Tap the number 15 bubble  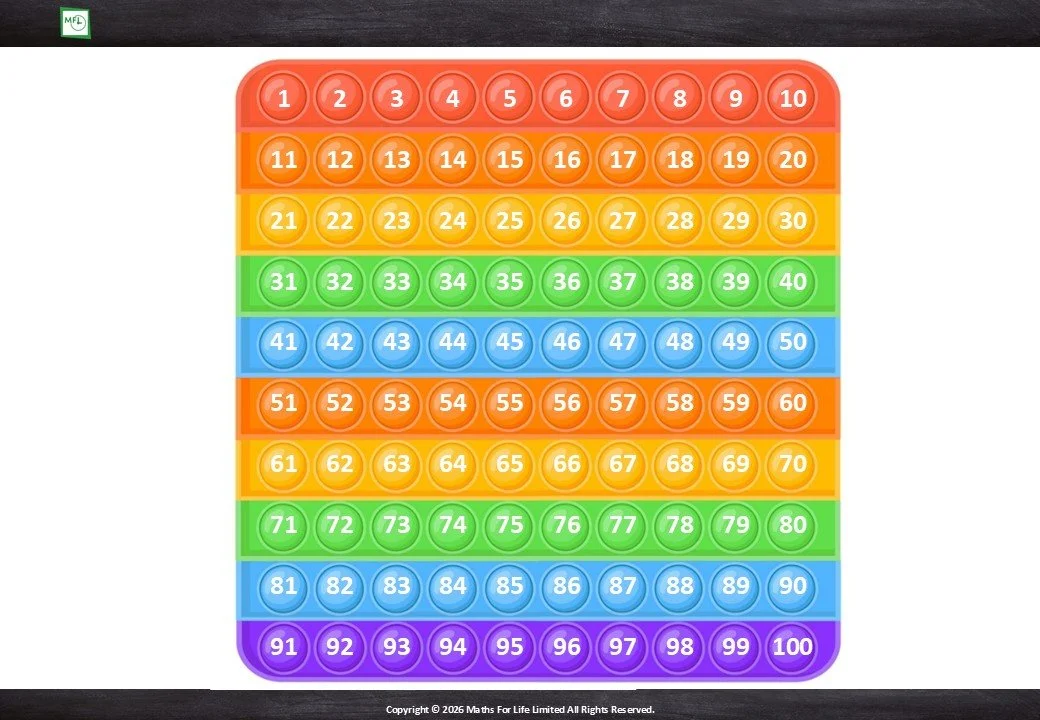(x=509, y=159)
